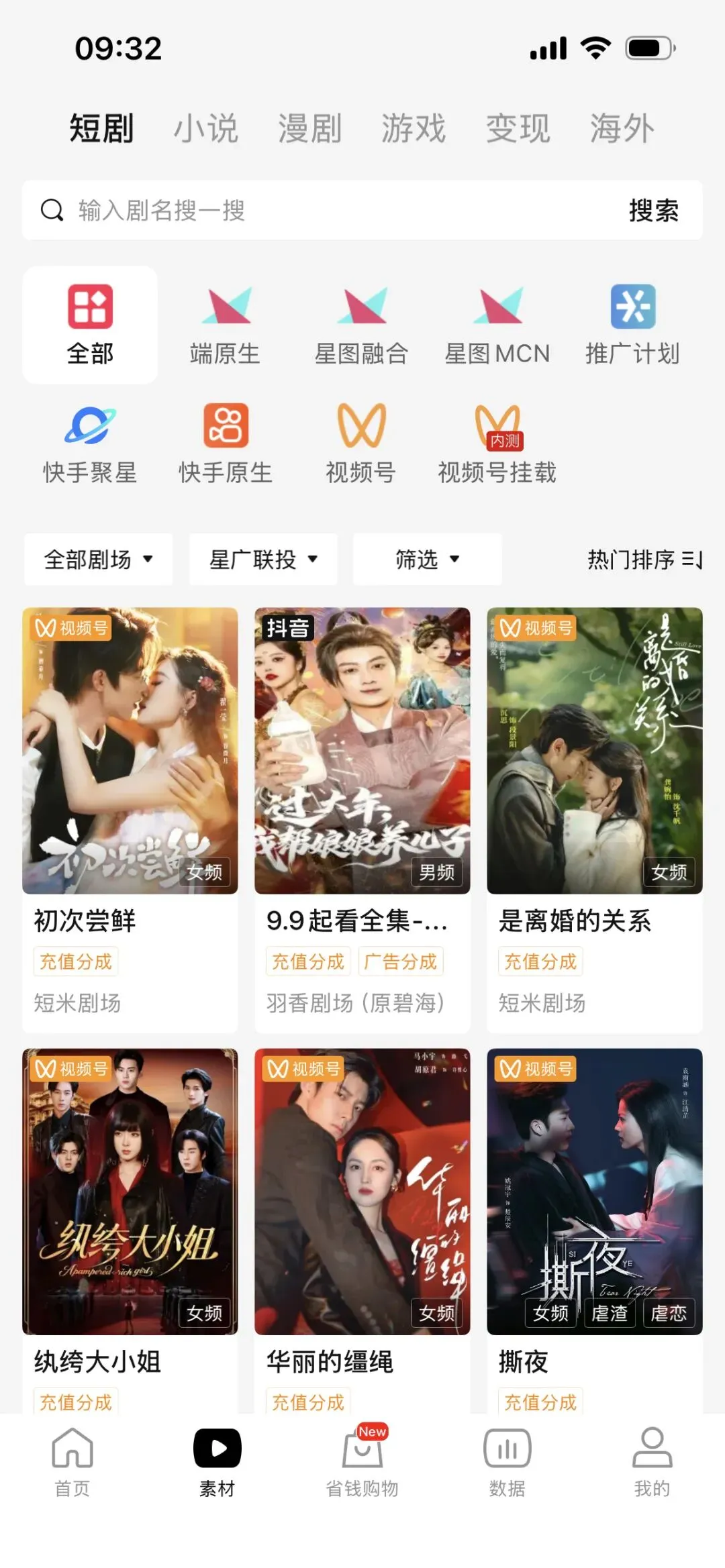Select the 海外 top tab
This screenshot has width=725, height=1568.
622,128
